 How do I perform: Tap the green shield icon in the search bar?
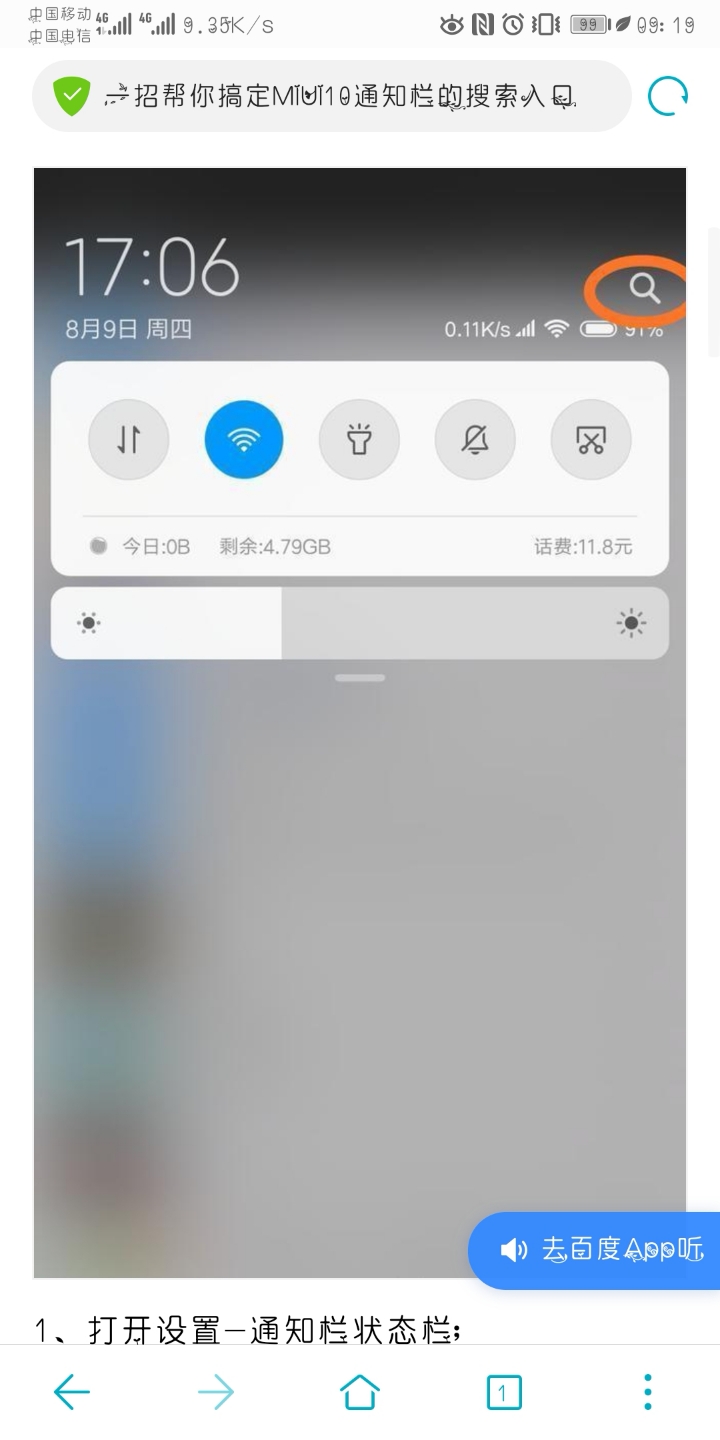pyautogui.click(x=70, y=96)
